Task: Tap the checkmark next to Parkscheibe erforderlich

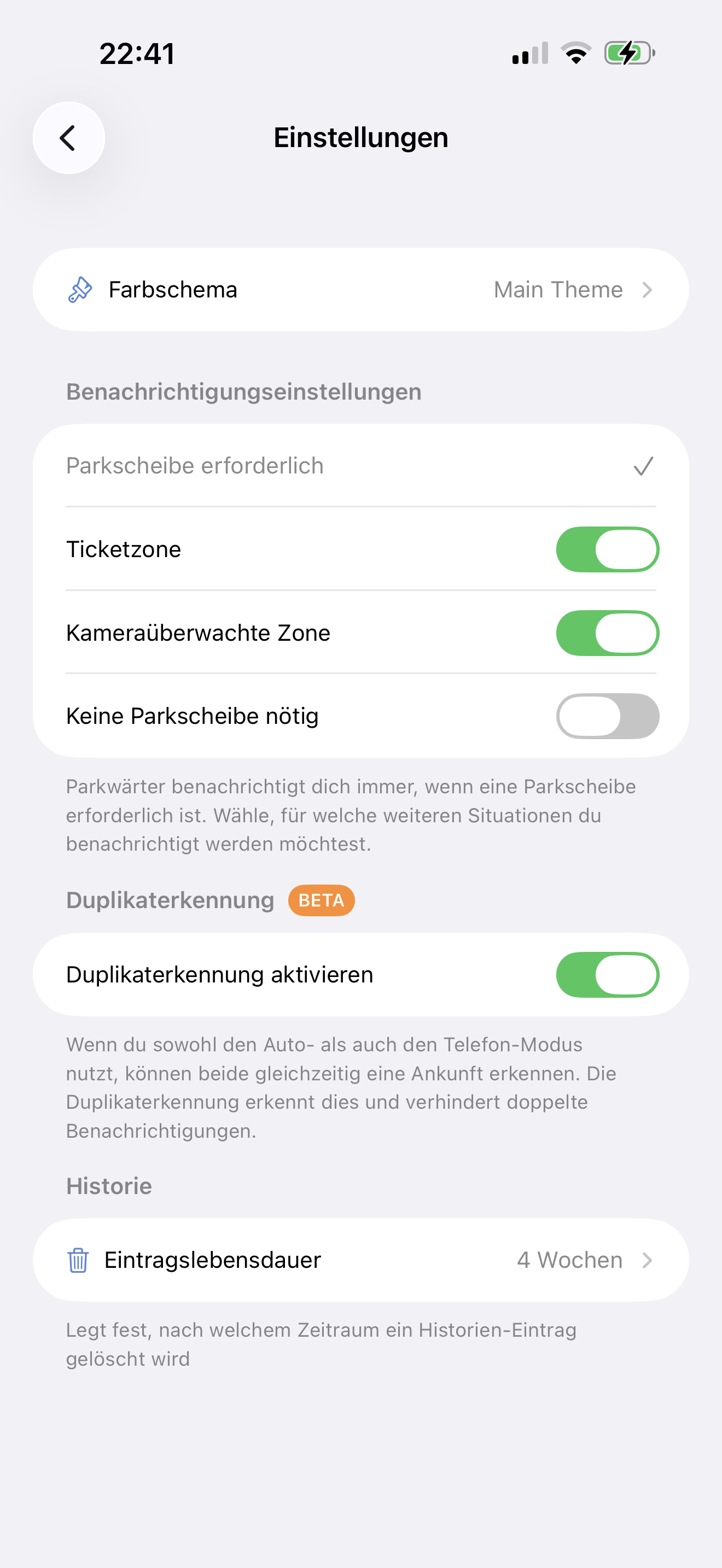Action: click(x=642, y=466)
